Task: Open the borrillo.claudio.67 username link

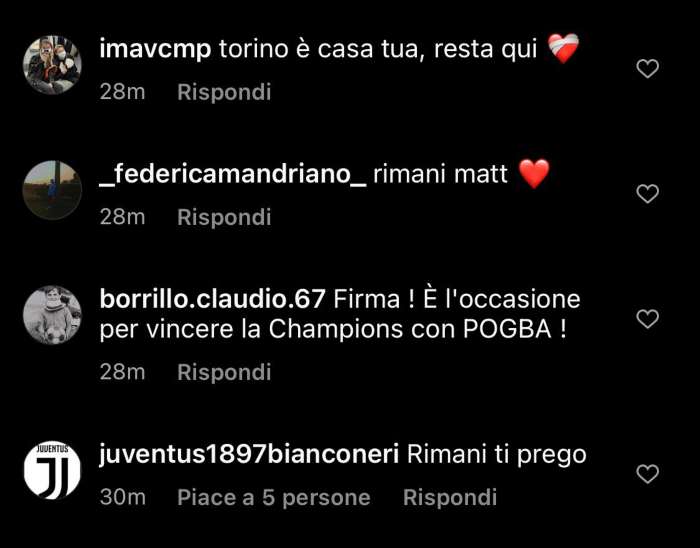Action: click(x=213, y=299)
